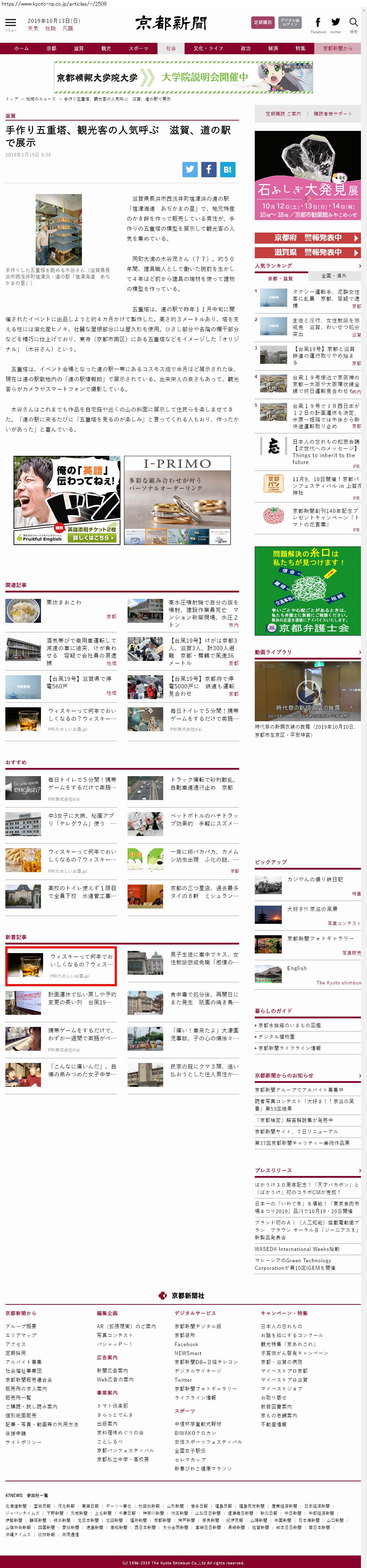The width and height of the screenshot is (367, 1568).
Task: Open the 栗炊きおこわ related article
Action: pyautogui.click(x=64, y=602)
